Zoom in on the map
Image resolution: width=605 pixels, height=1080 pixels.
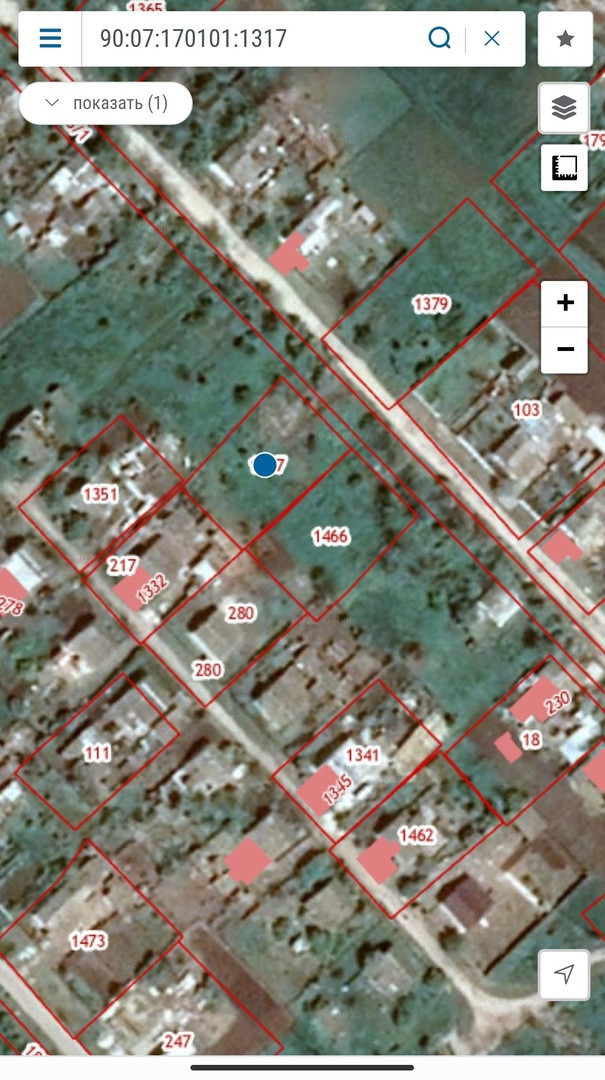point(565,302)
